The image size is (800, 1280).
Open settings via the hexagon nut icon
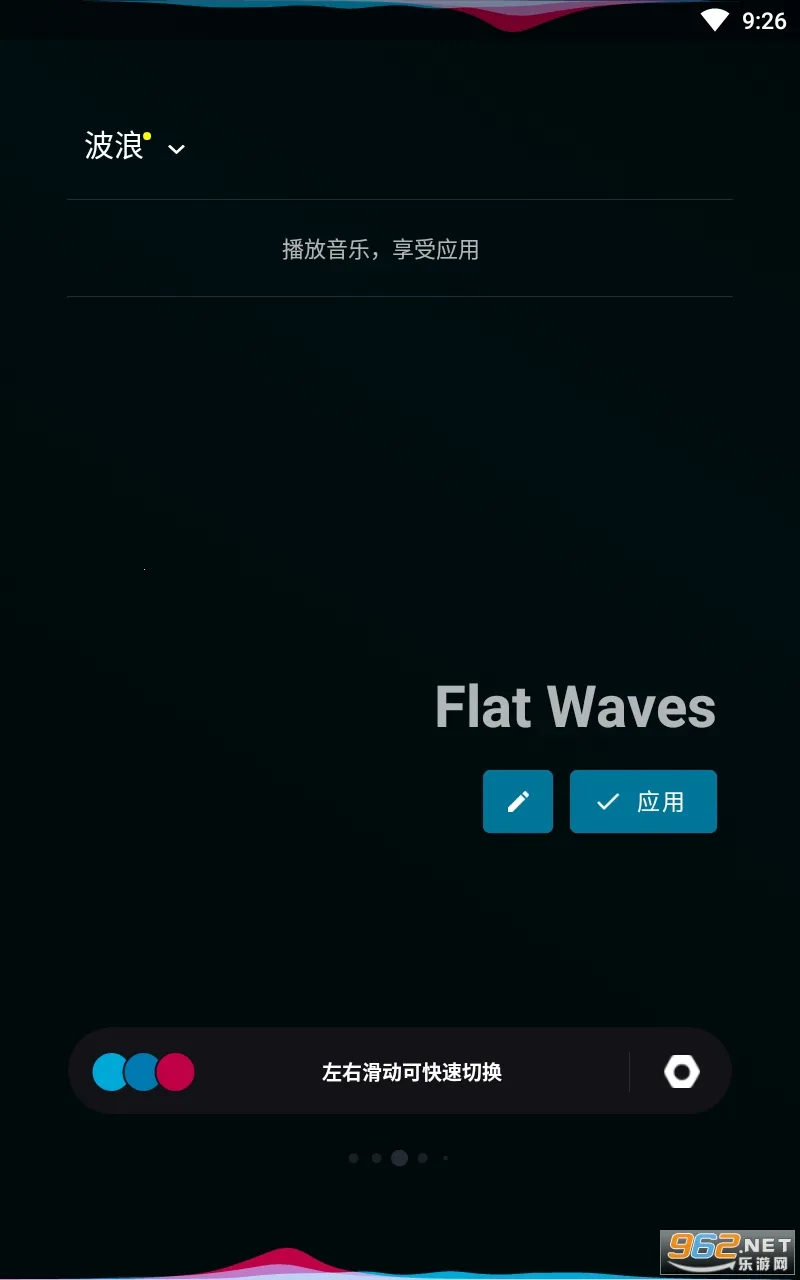click(x=682, y=1072)
